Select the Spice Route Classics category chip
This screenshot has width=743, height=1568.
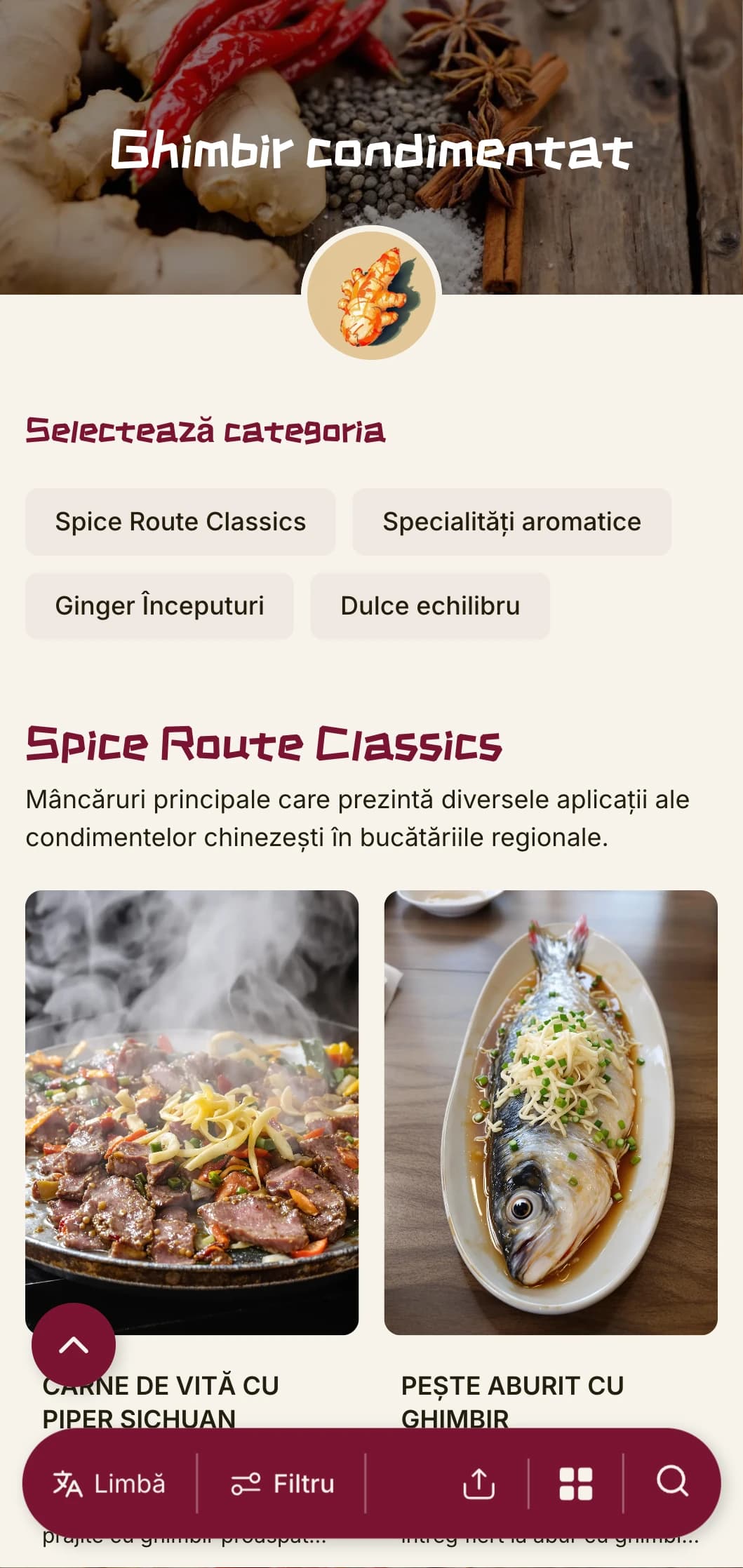point(180,522)
